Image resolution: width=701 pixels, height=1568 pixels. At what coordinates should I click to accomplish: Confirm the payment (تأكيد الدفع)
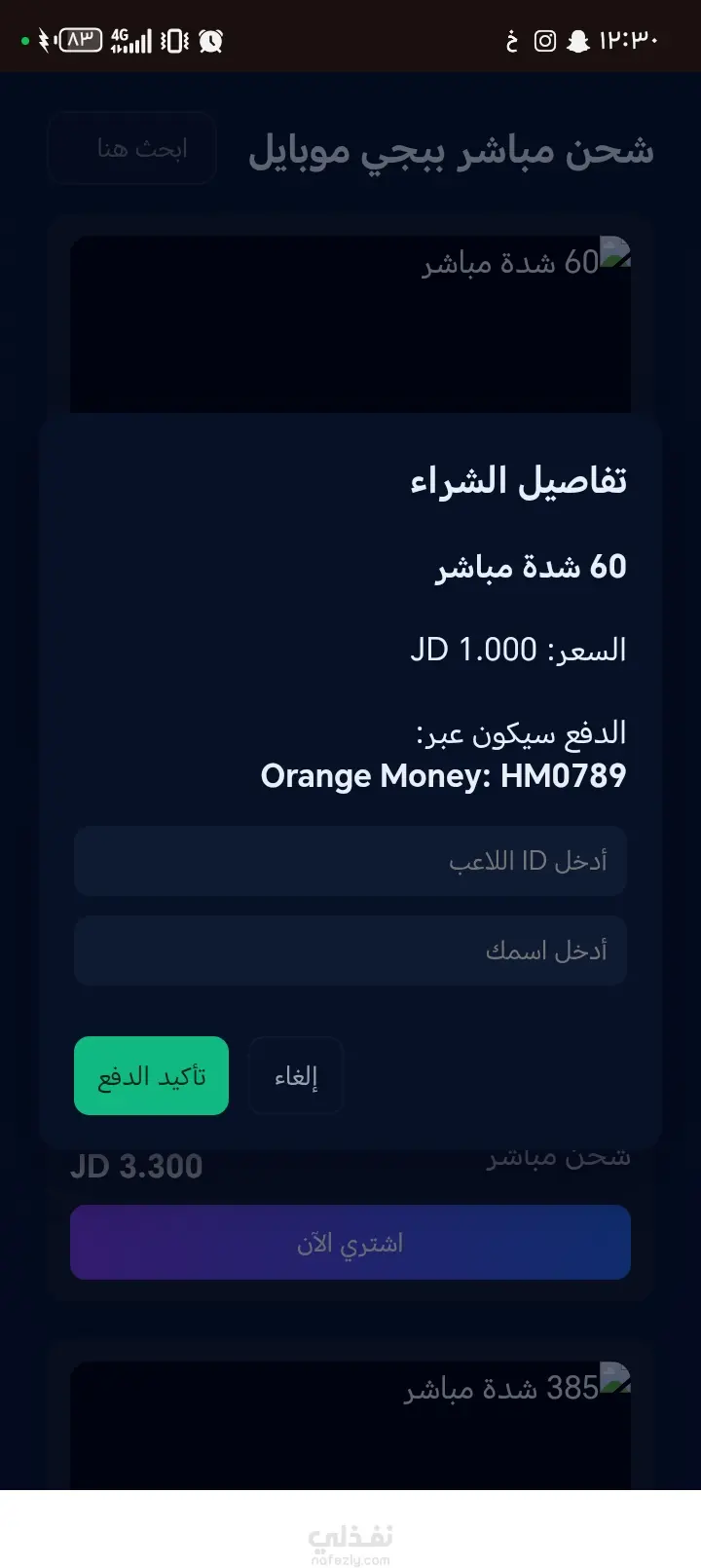(151, 1076)
